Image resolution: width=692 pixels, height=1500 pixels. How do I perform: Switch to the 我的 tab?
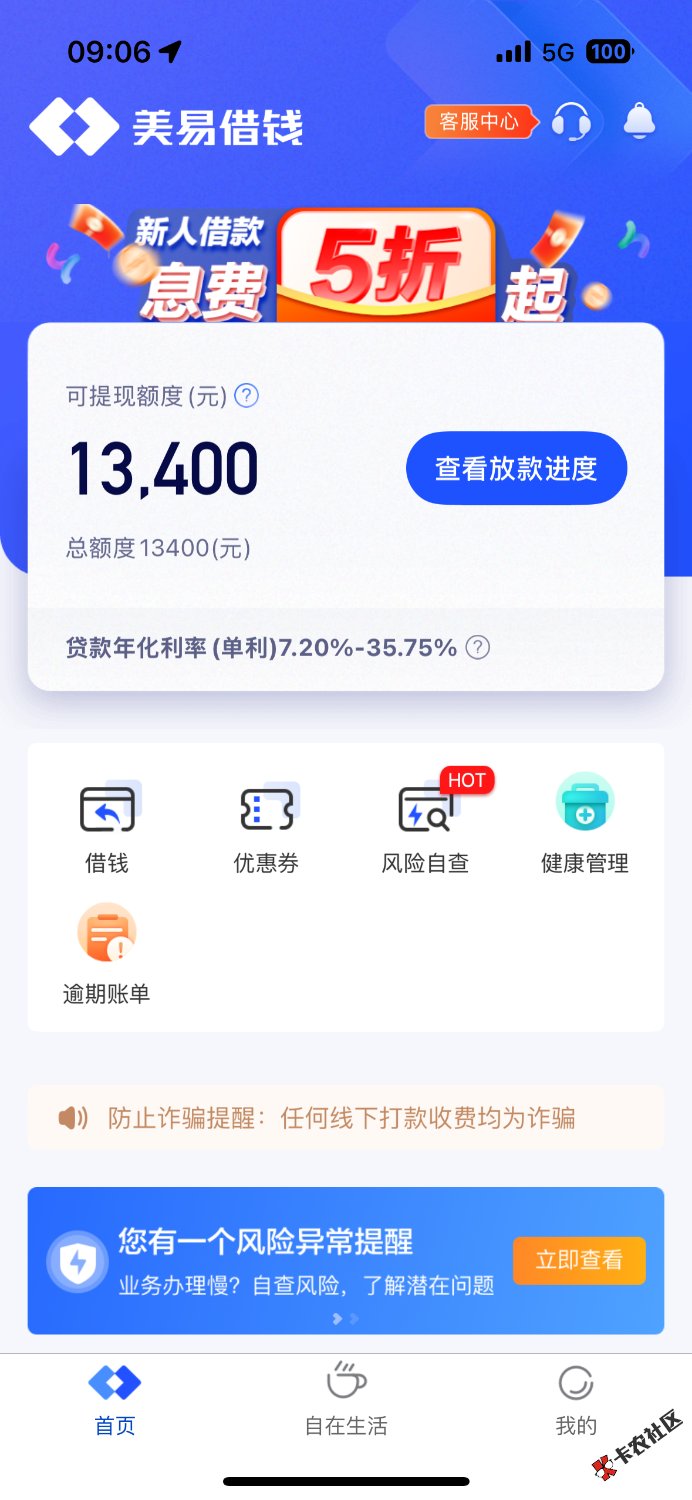pyautogui.click(x=576, y=1402)
